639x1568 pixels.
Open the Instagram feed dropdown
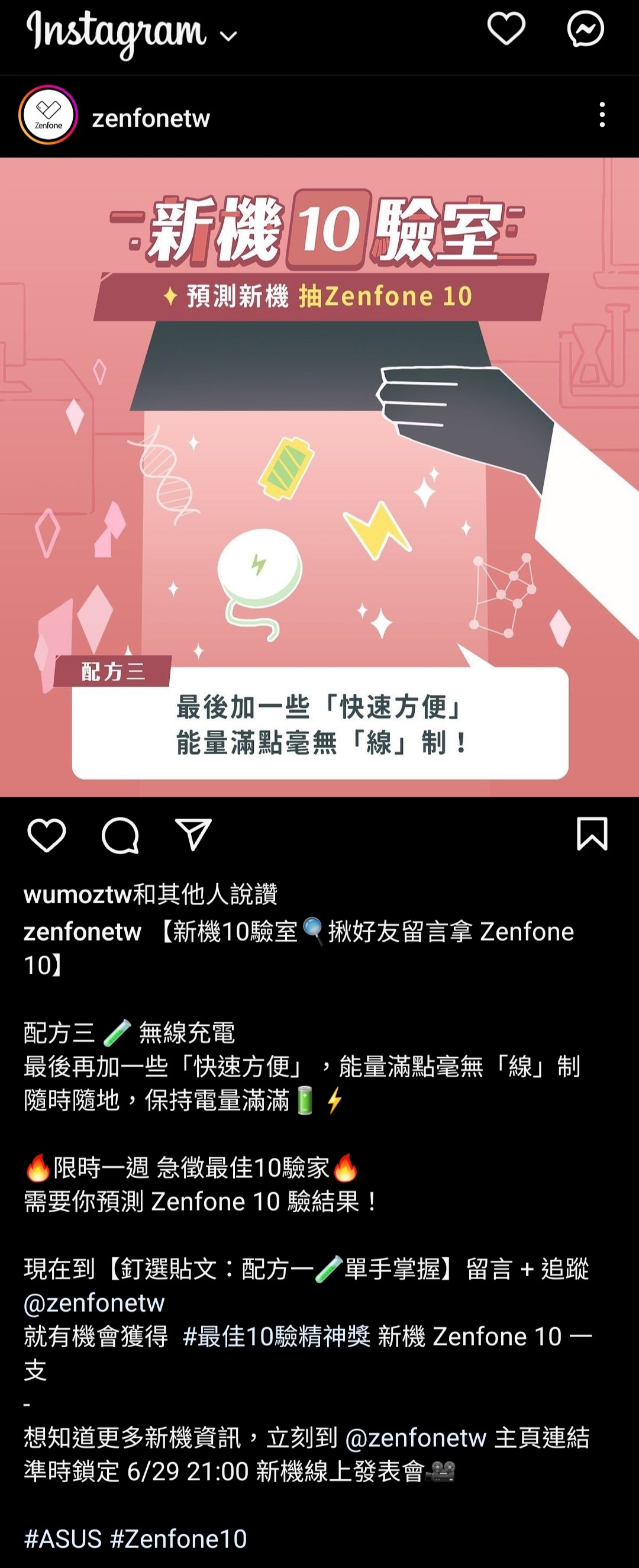(x=228, y=37)
